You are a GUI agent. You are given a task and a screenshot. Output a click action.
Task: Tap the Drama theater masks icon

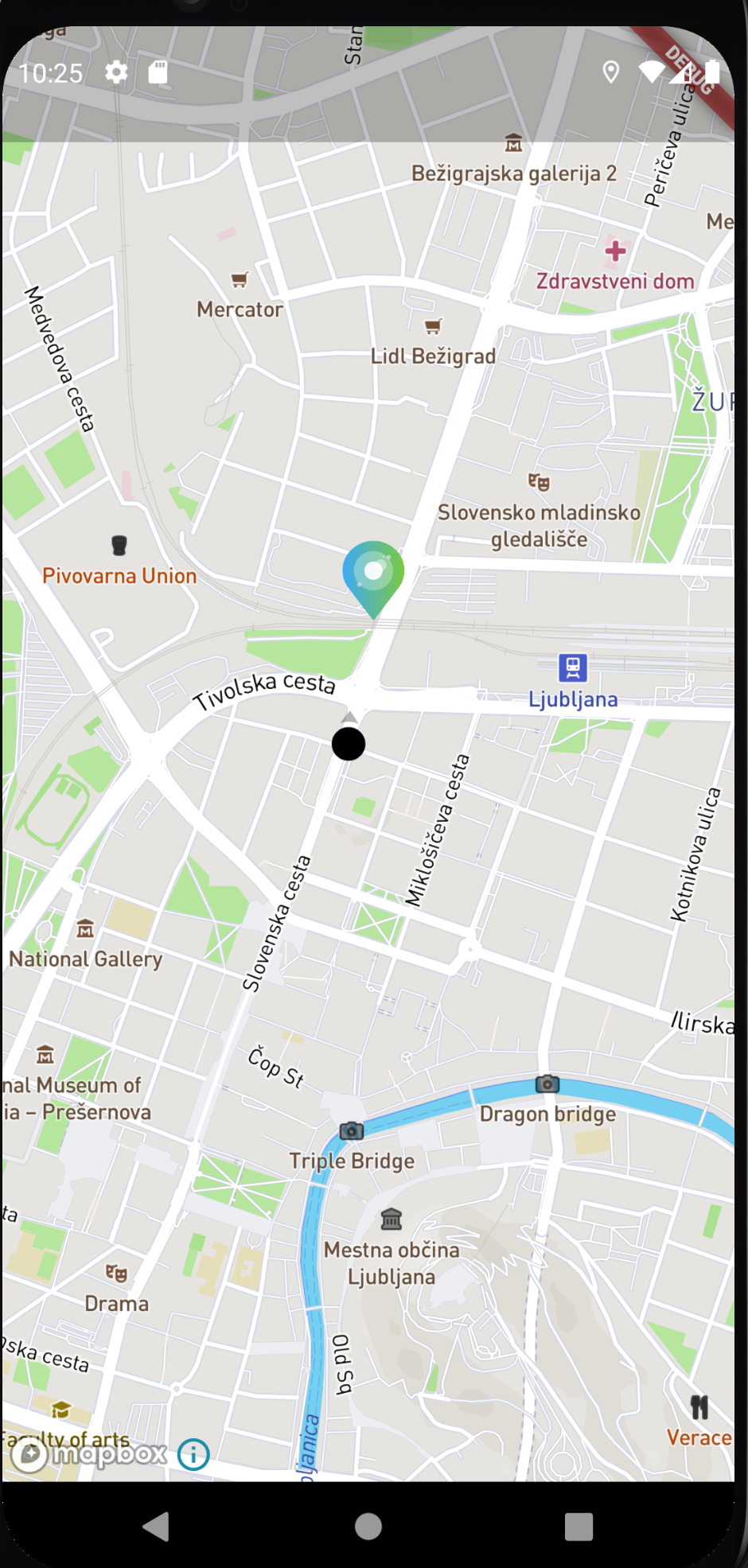point(116,1273)
